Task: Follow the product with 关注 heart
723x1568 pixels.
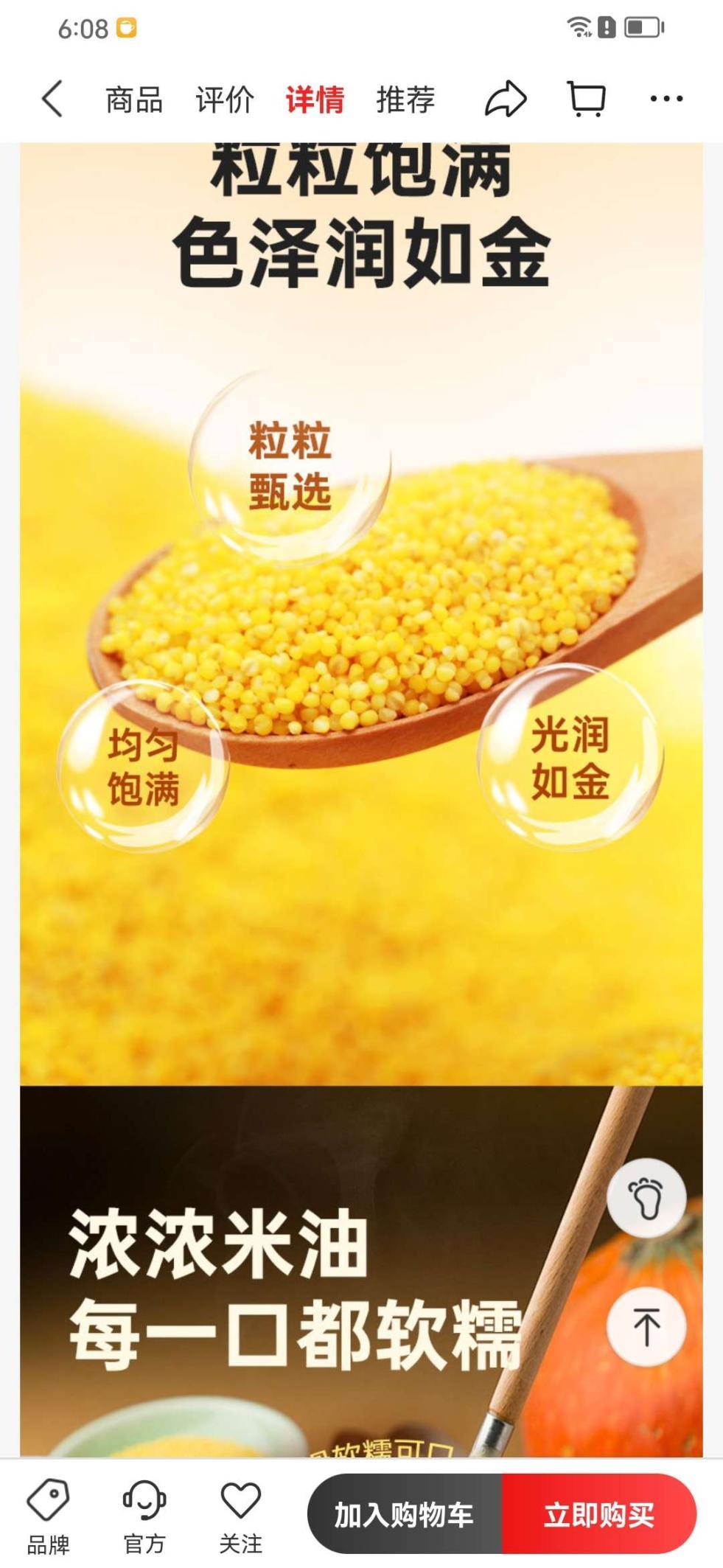Action: [x=241, y=1516]
